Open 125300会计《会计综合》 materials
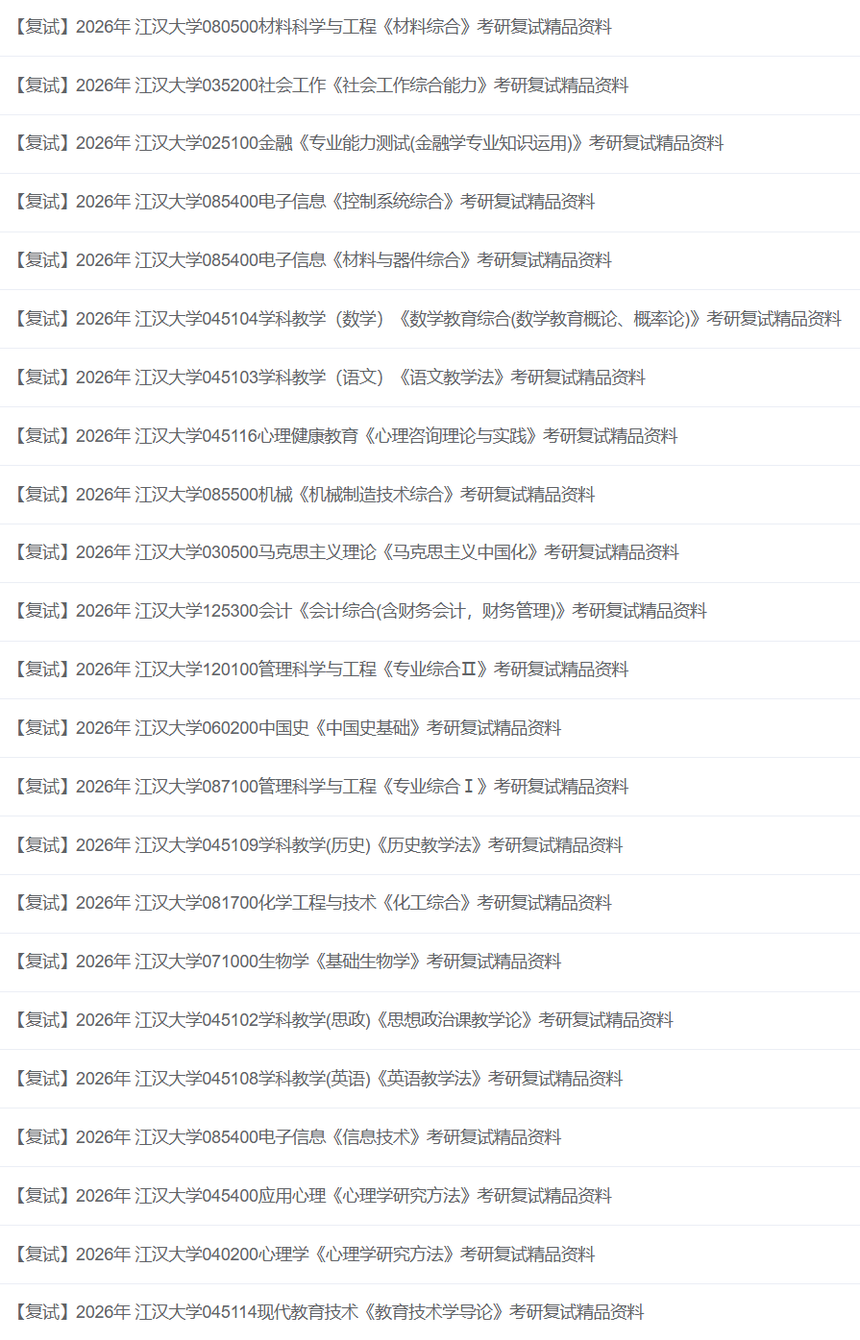Image resolution: width=860 pixels, height=1340 pixels. 360,611
